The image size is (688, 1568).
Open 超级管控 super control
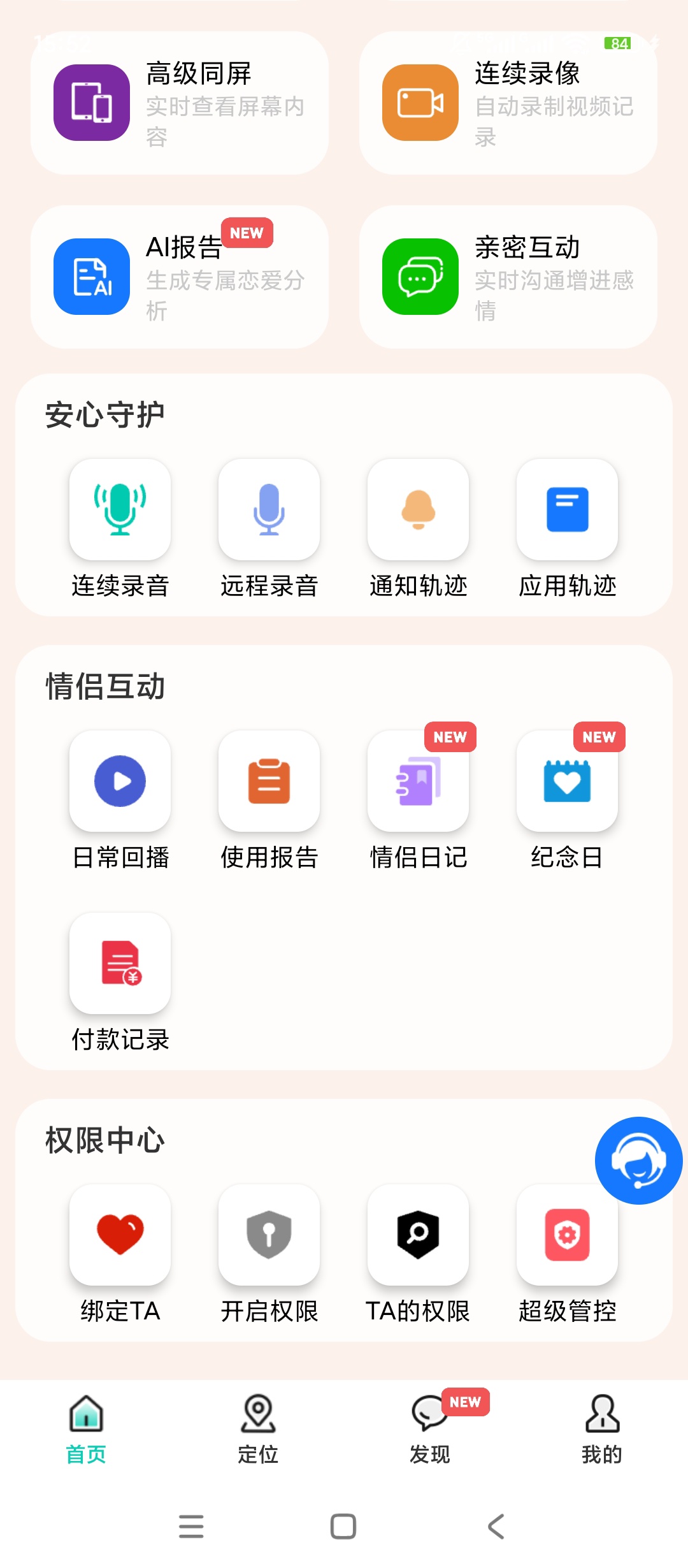[568, 1254]
